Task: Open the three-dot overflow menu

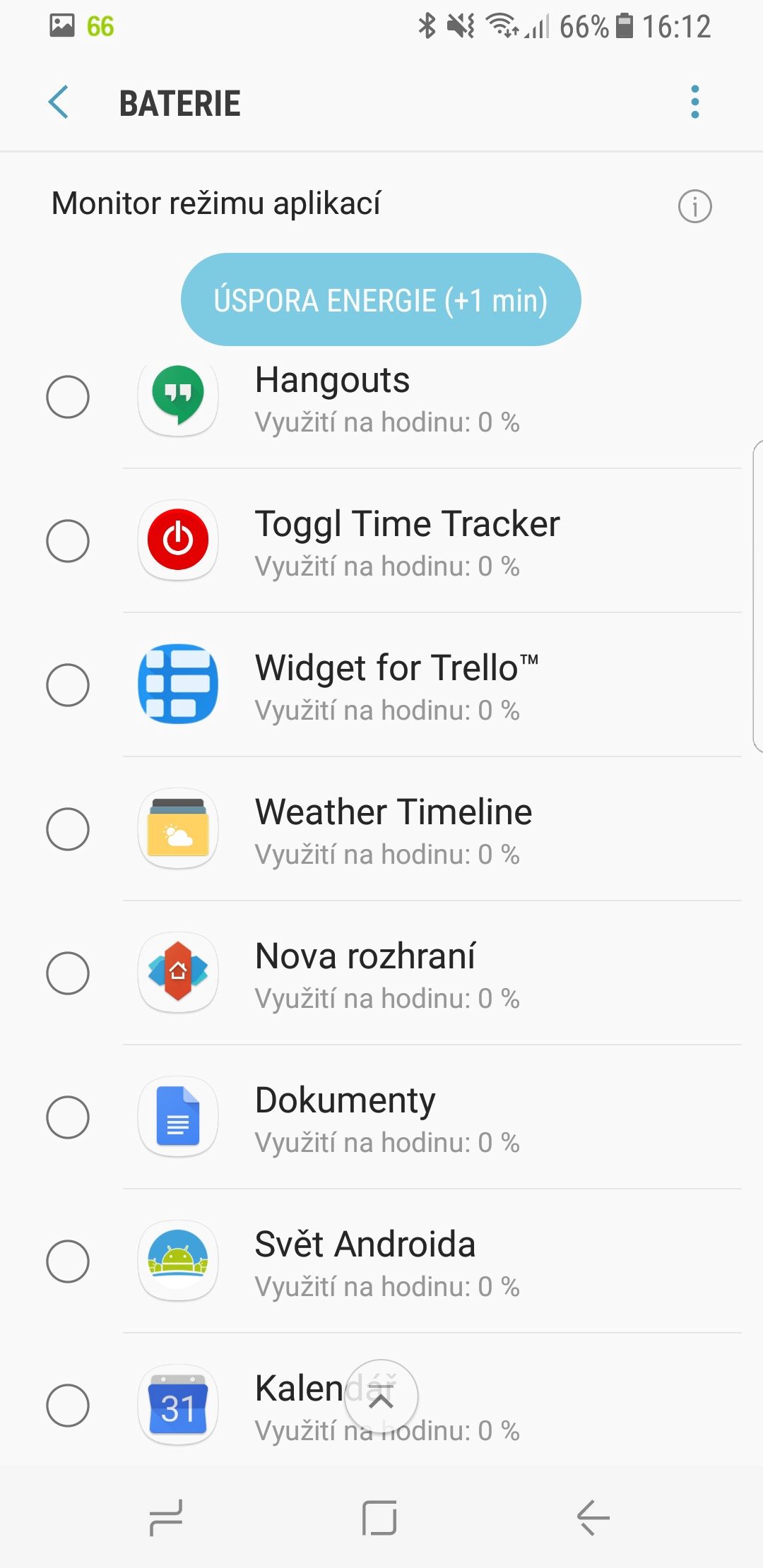Action: [x=695, y=102]
